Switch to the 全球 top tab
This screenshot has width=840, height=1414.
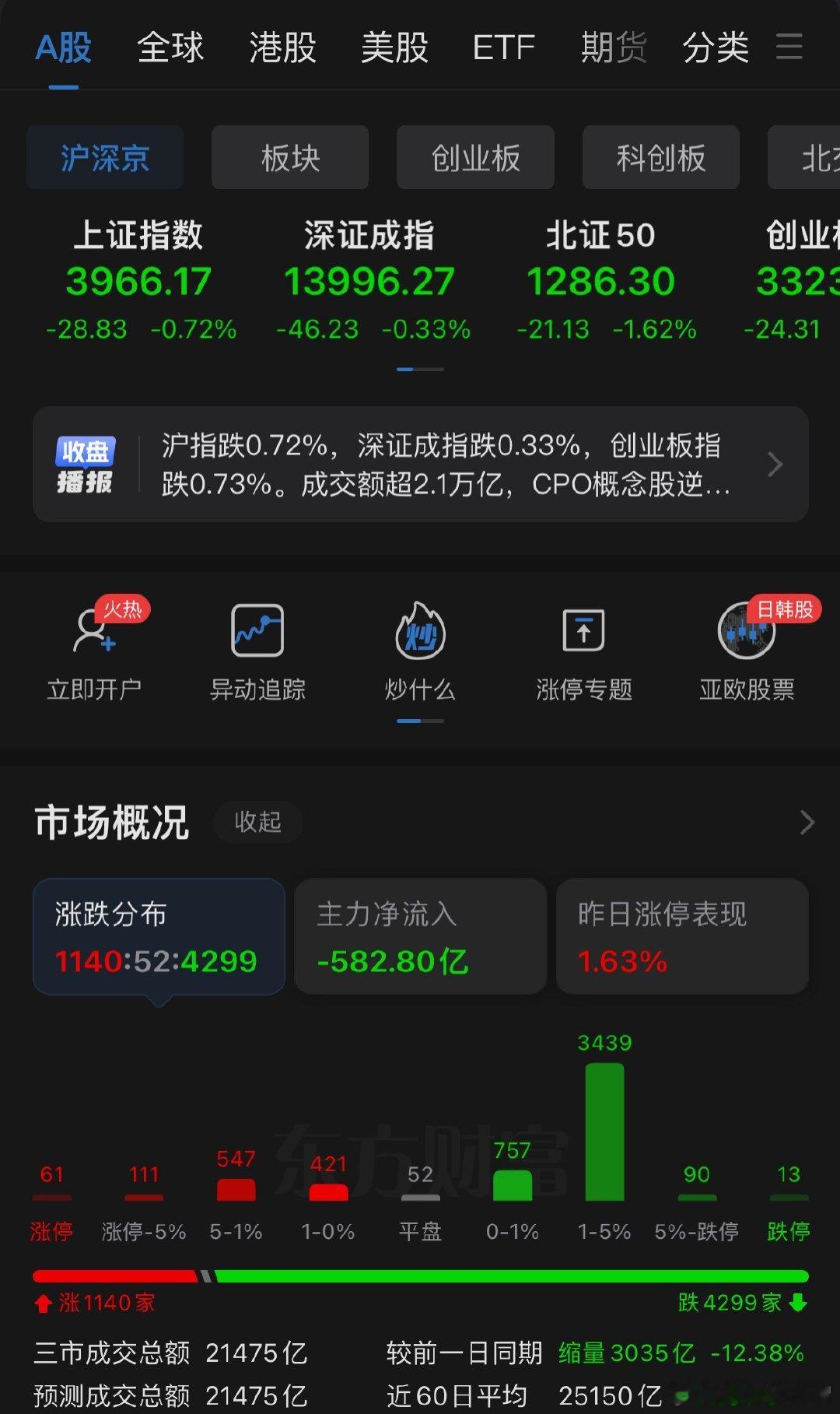170,47
